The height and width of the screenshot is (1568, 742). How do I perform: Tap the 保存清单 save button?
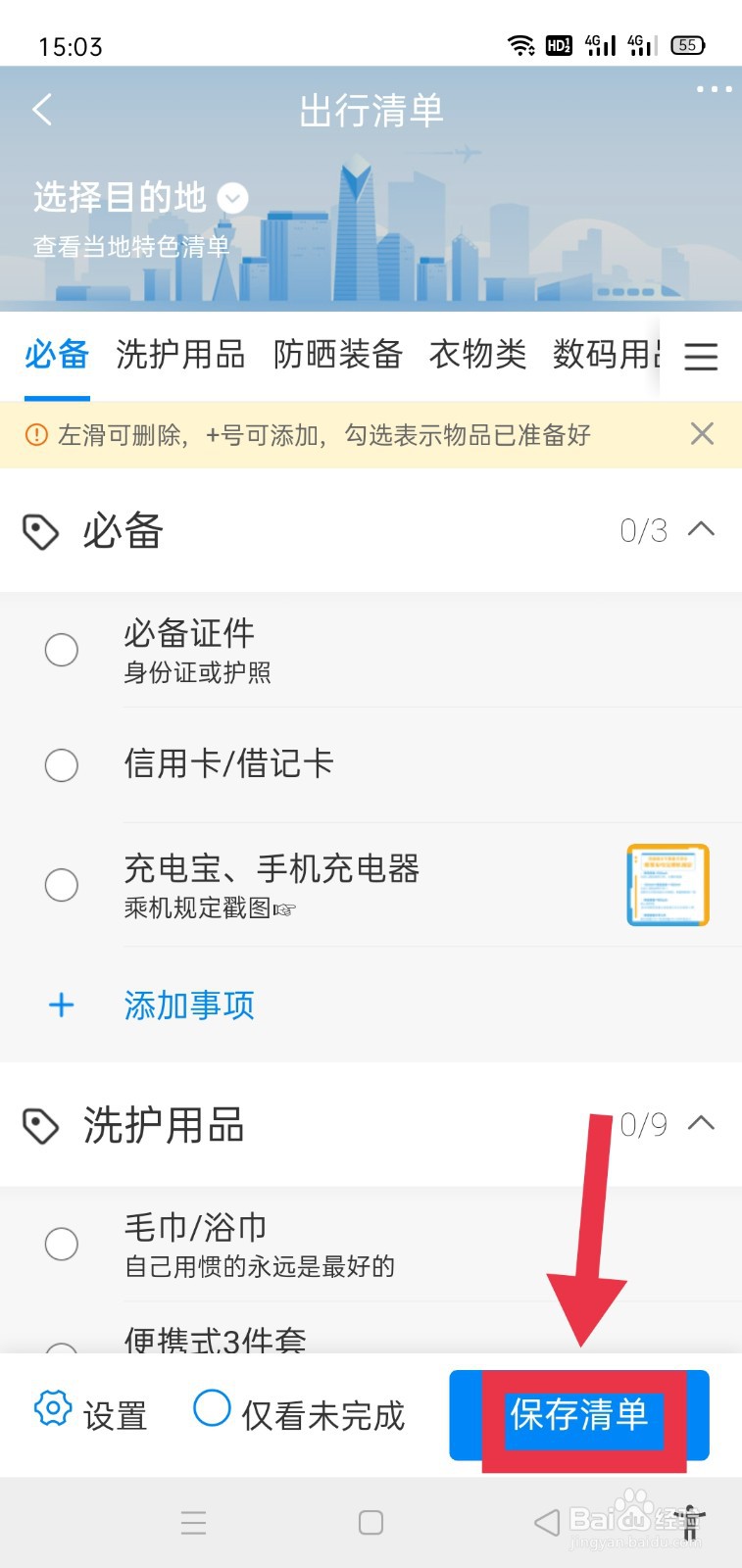pos(579,1415)
